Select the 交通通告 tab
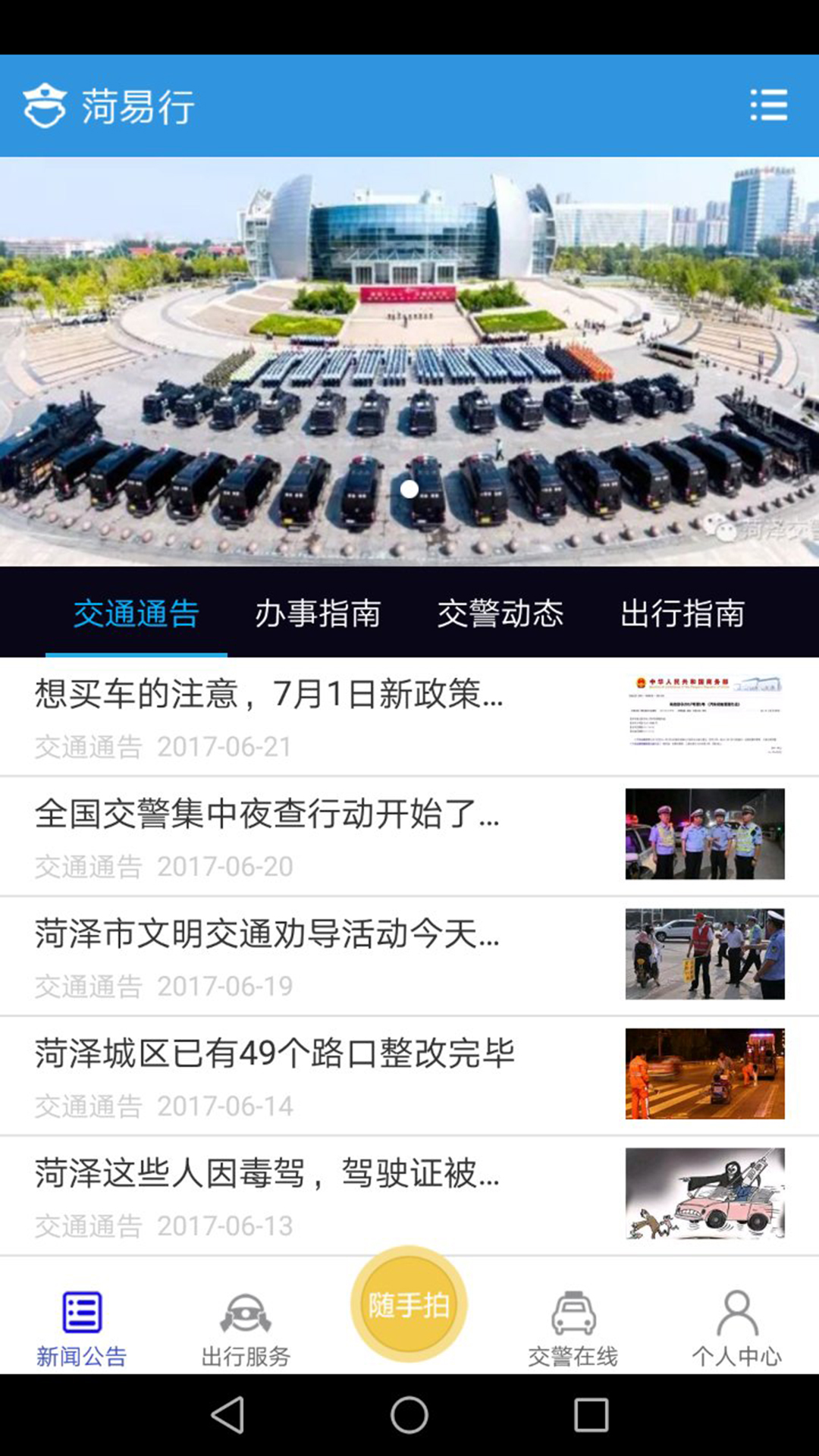The image size is (819, 1456). 136,613
